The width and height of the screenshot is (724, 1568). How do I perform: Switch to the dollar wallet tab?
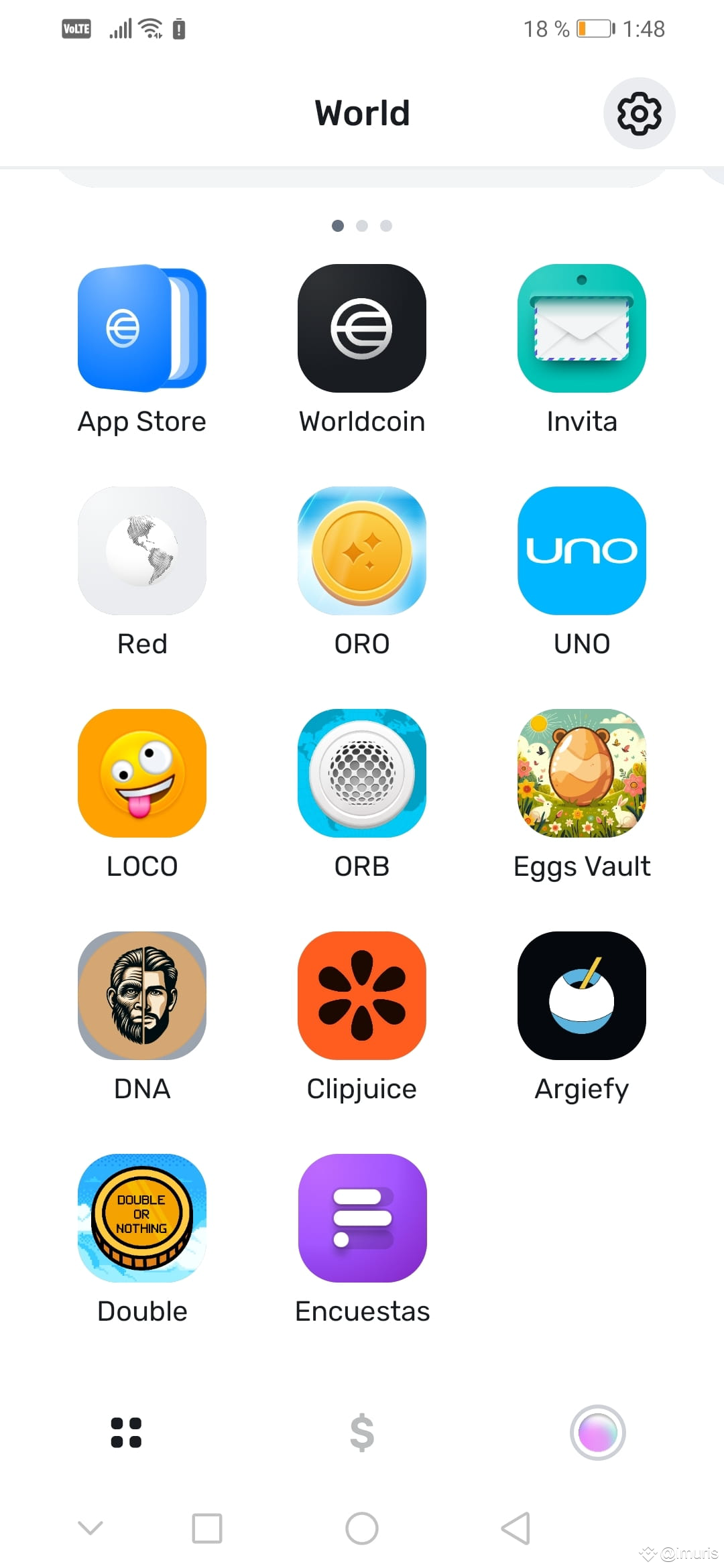[362, 1433]
